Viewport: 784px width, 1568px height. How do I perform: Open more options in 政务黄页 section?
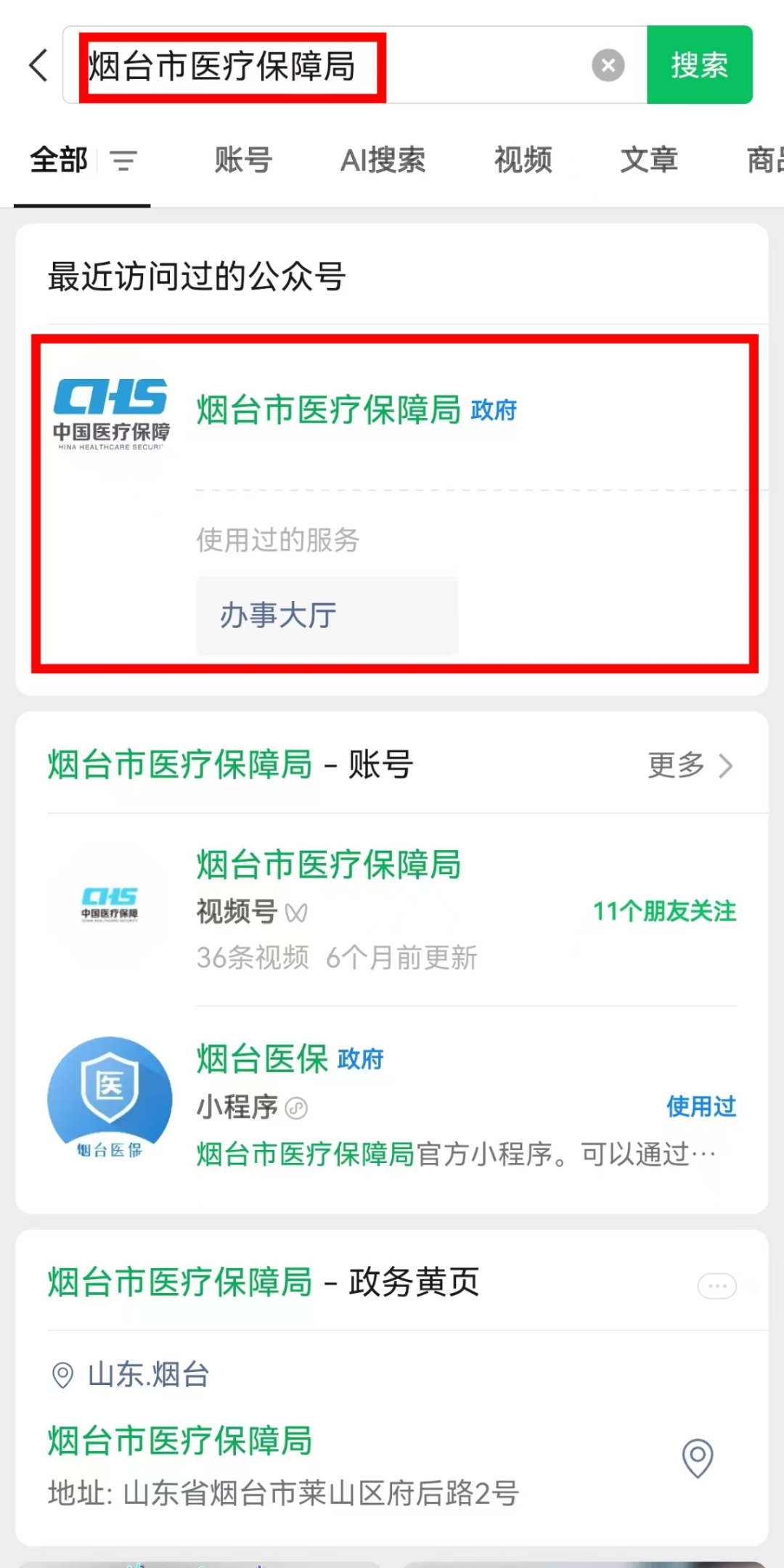click(x=716, y=1286)
